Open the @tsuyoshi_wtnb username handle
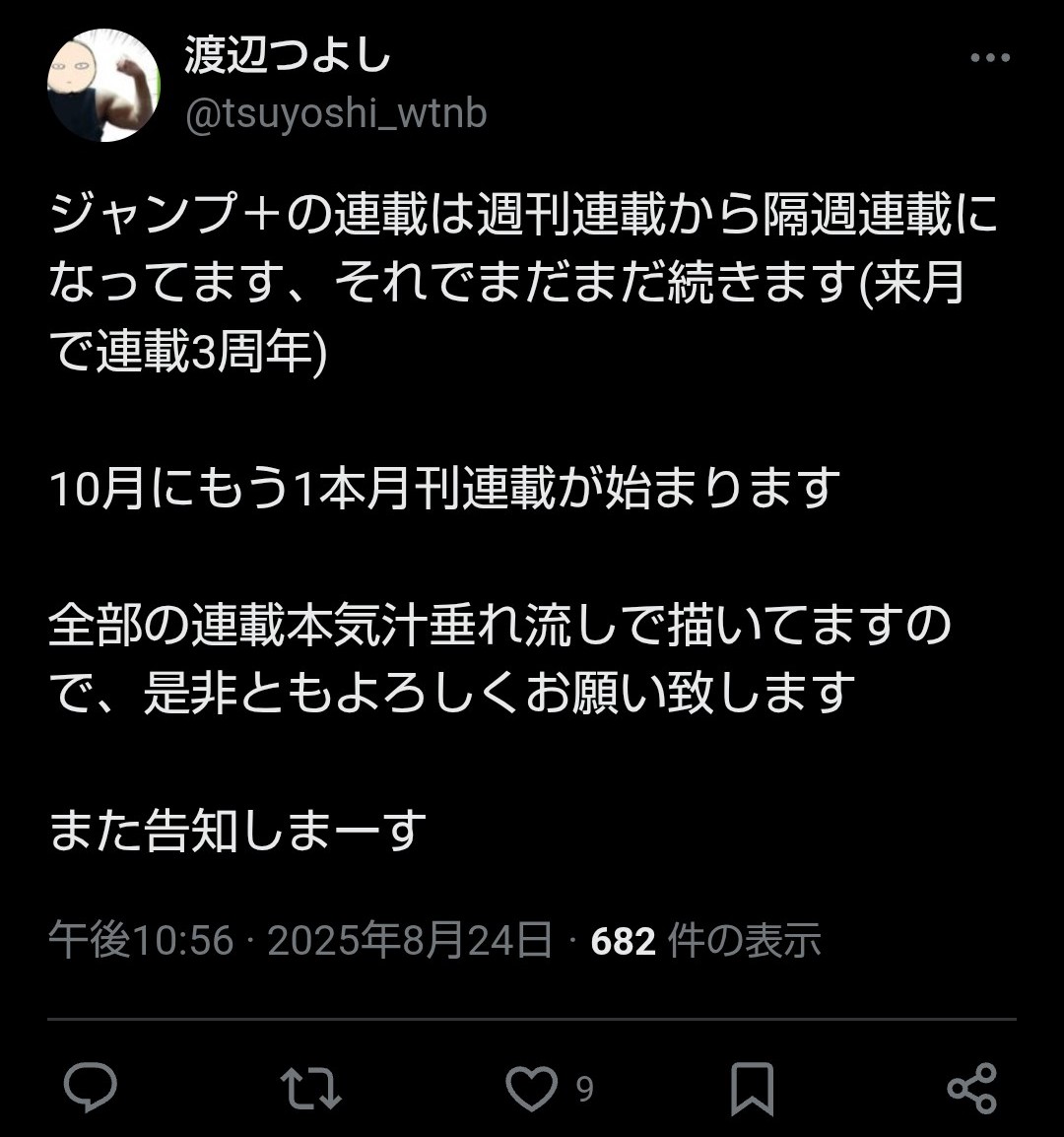Viewport: 1064px width, 1137px height. [x=336, y=114]
